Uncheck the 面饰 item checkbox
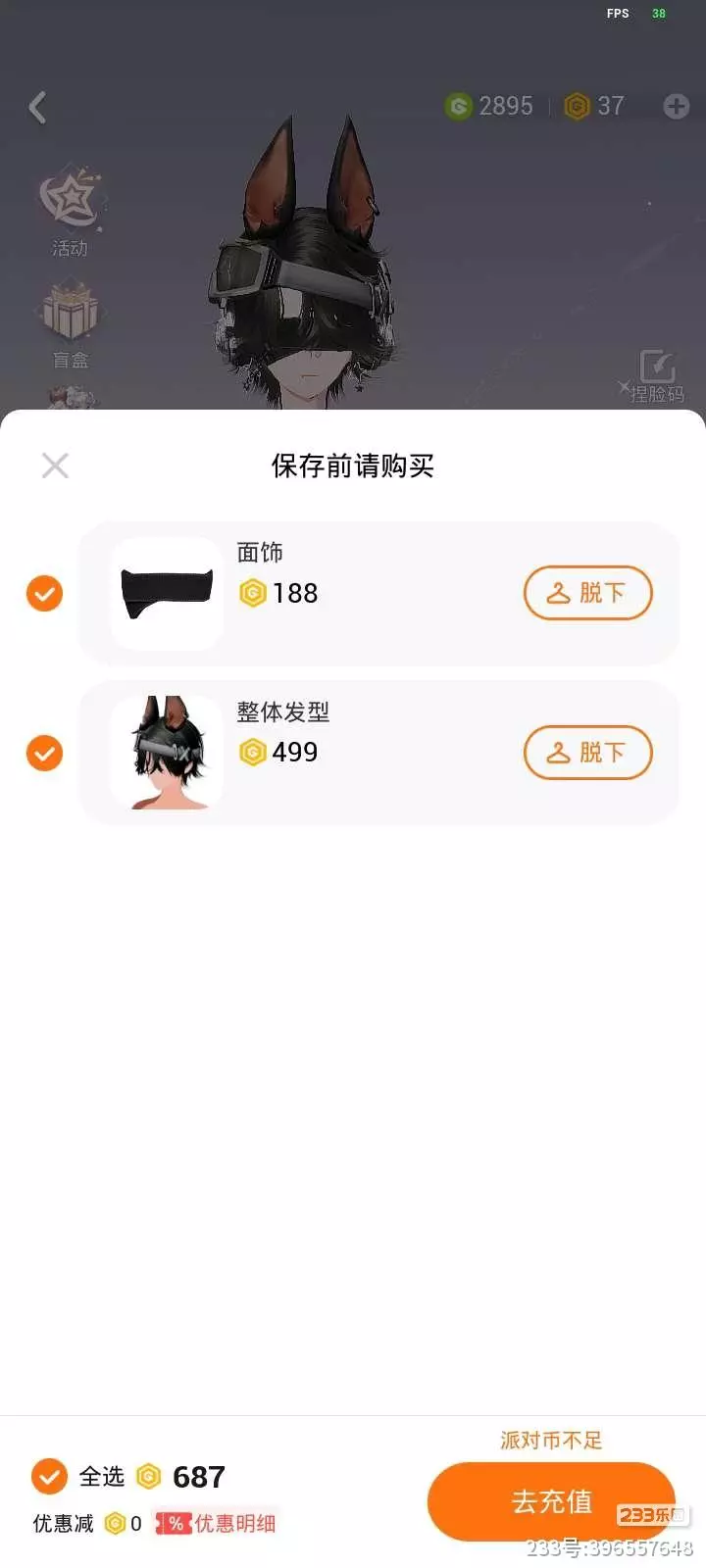The height and width of the screenshot is (1568, 706). (44, 593)
